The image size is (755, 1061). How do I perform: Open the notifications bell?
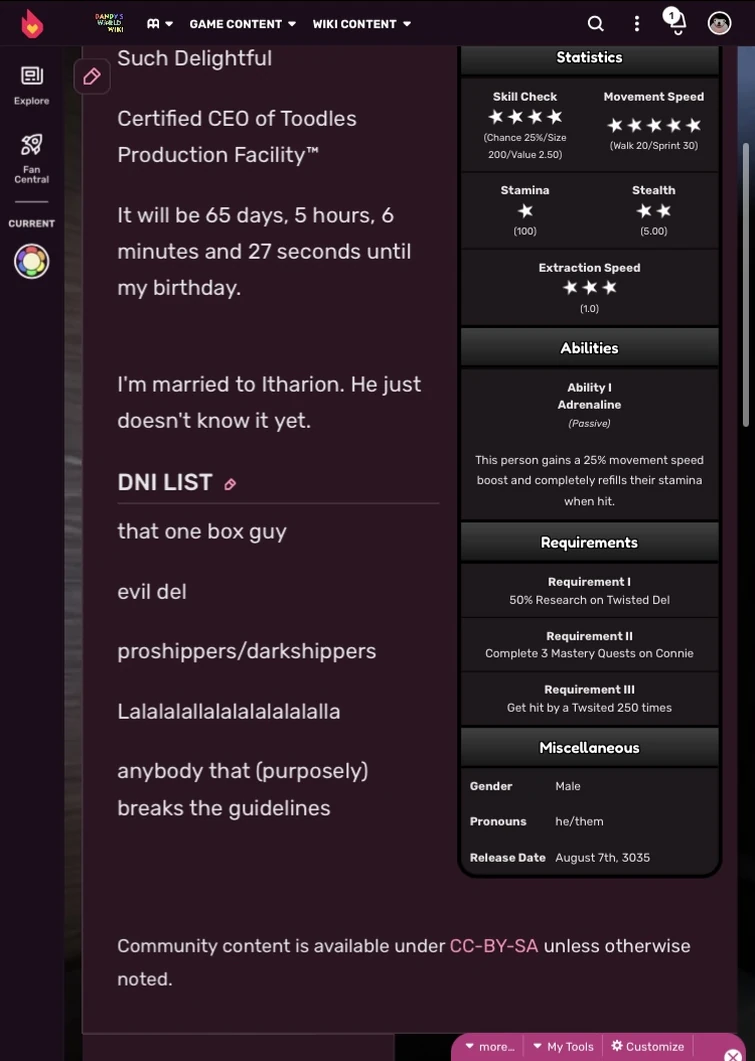(676, 23)
